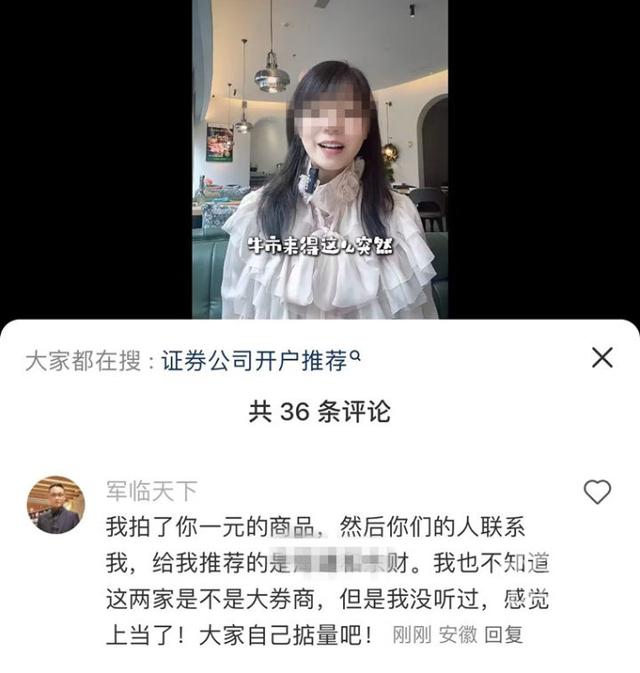Search 证券公司开户推荐 suggestion
The image size is (640, 673).
point(255,361)
